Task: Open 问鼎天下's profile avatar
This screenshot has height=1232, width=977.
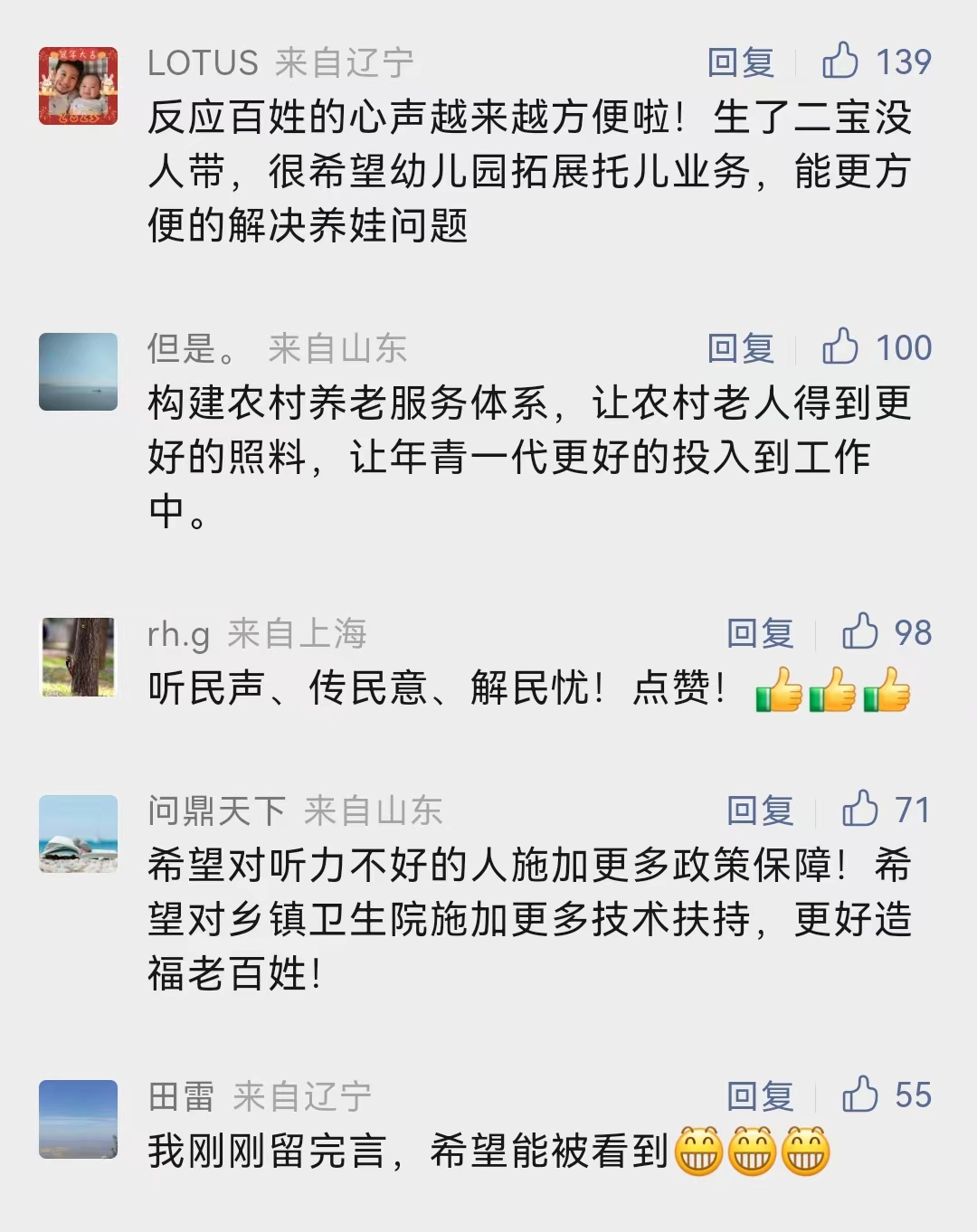Action: [x=79, y=834]
